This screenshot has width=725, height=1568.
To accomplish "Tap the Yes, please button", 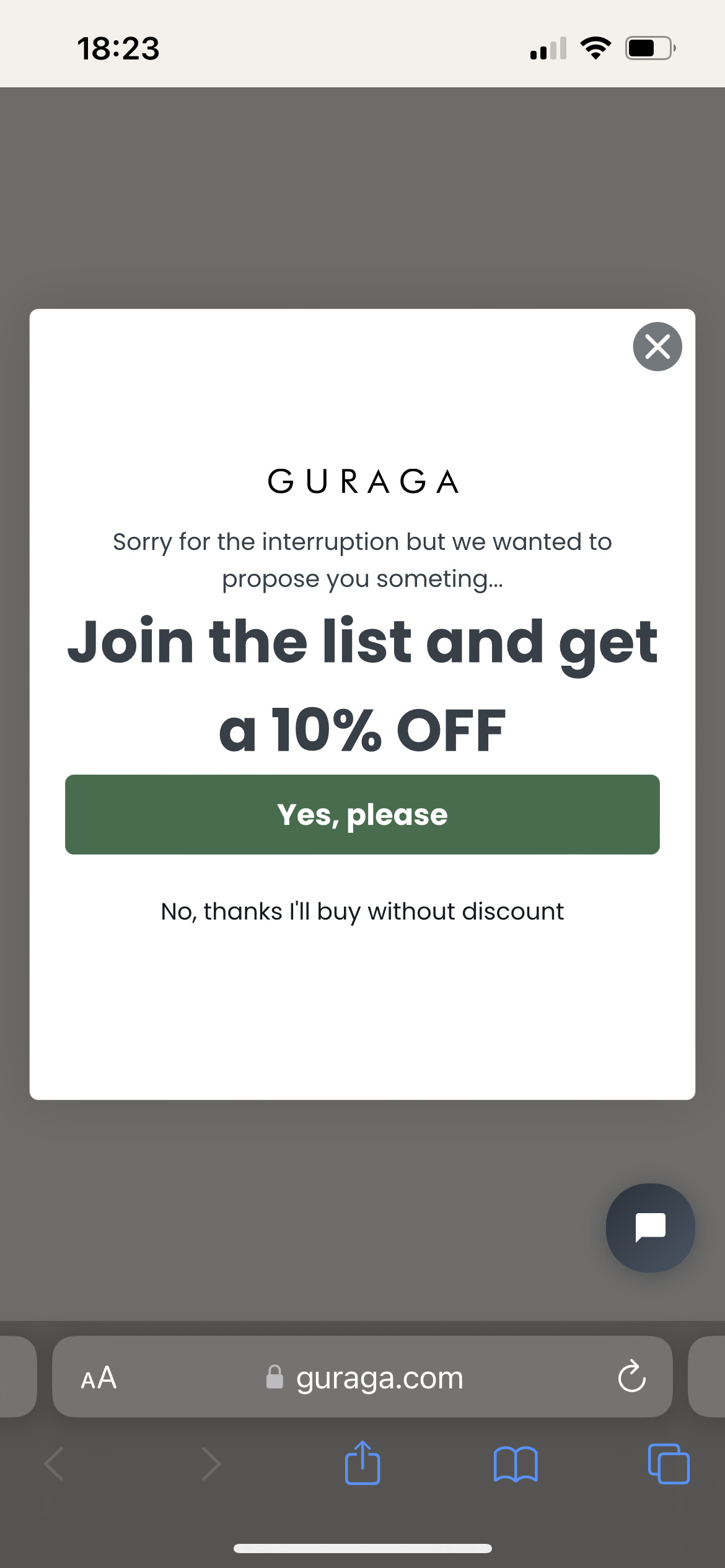I will pyautogui.click(x=362, y=814).
